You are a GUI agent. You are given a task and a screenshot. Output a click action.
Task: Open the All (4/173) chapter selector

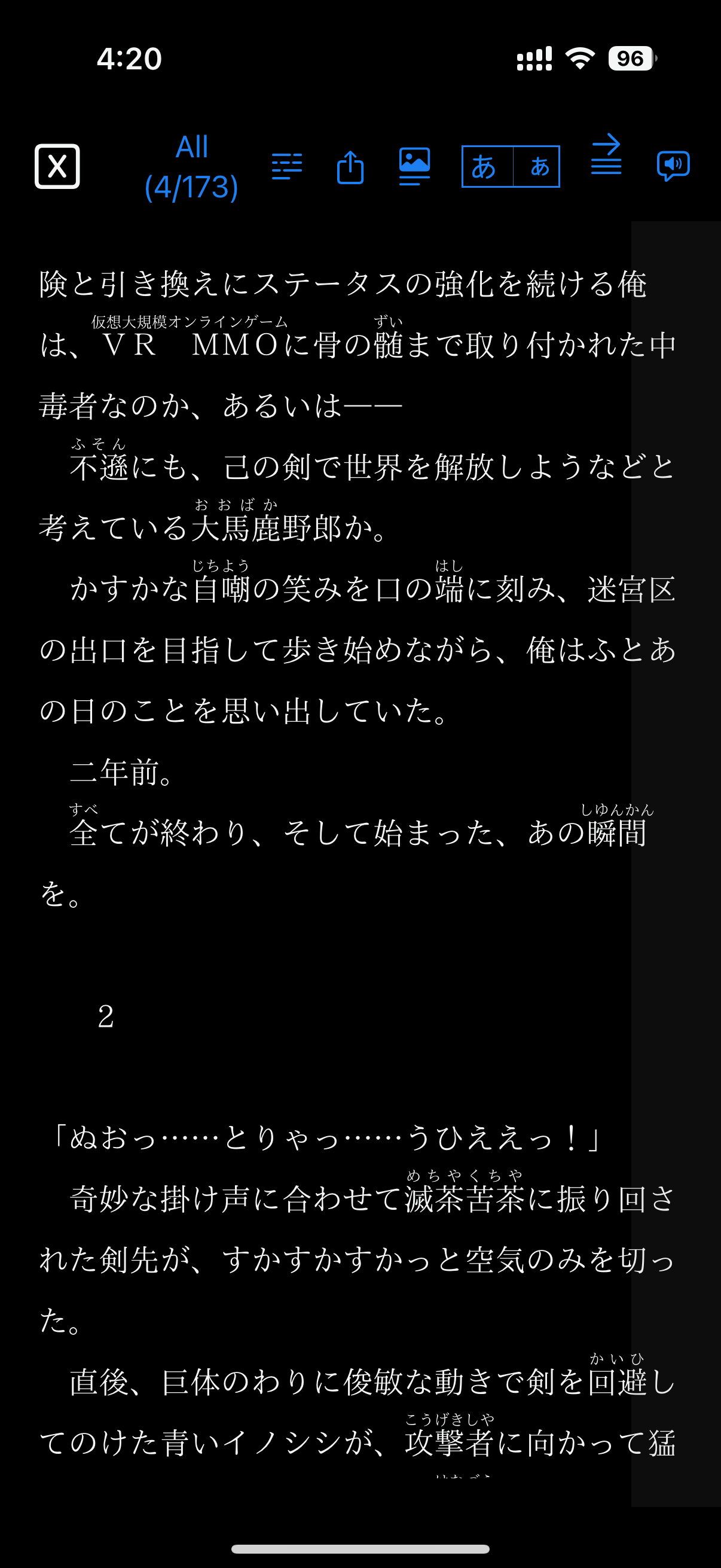coord(191,167)
